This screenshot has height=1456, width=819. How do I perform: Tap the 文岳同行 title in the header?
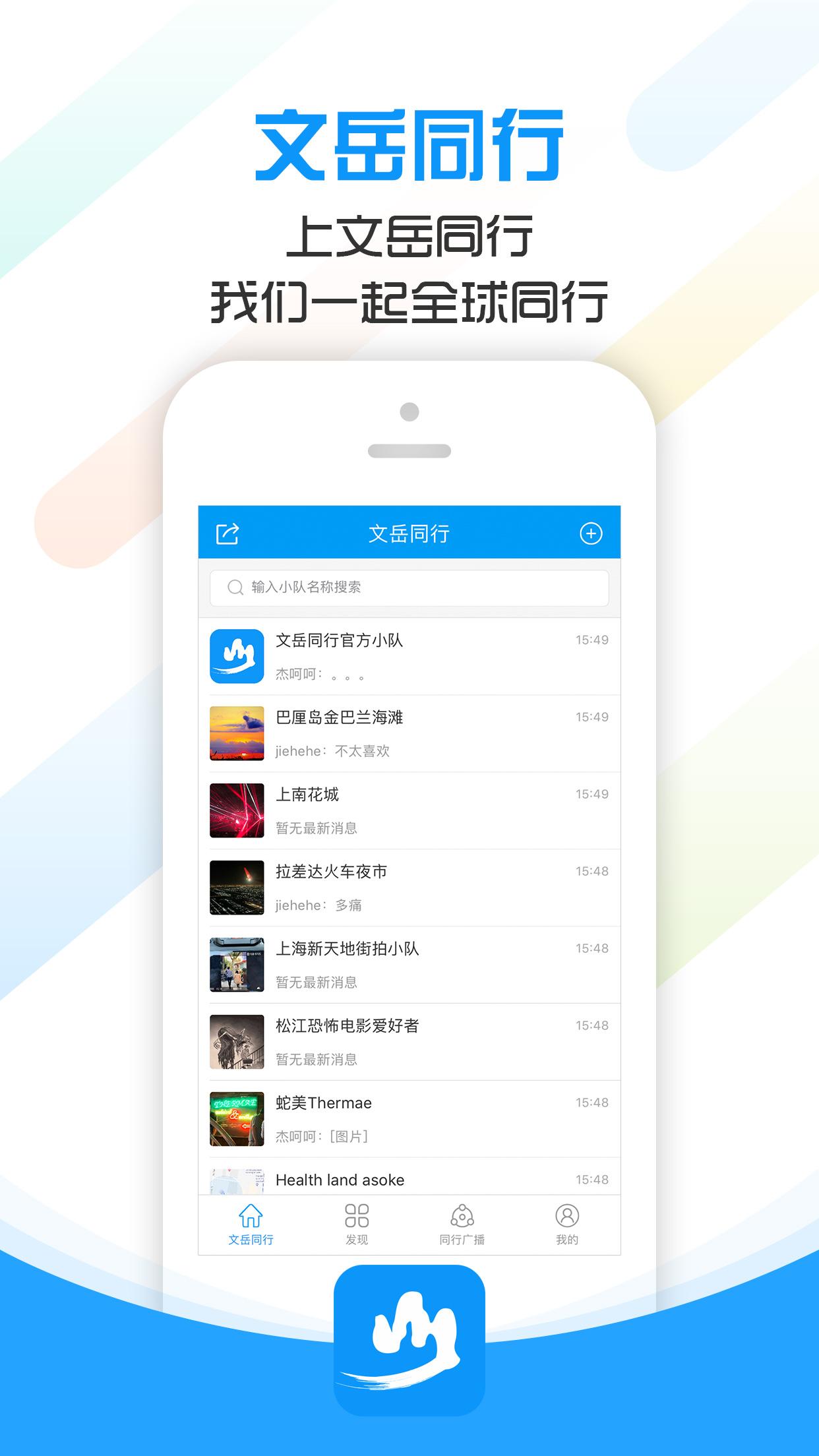tap(409, 535)
